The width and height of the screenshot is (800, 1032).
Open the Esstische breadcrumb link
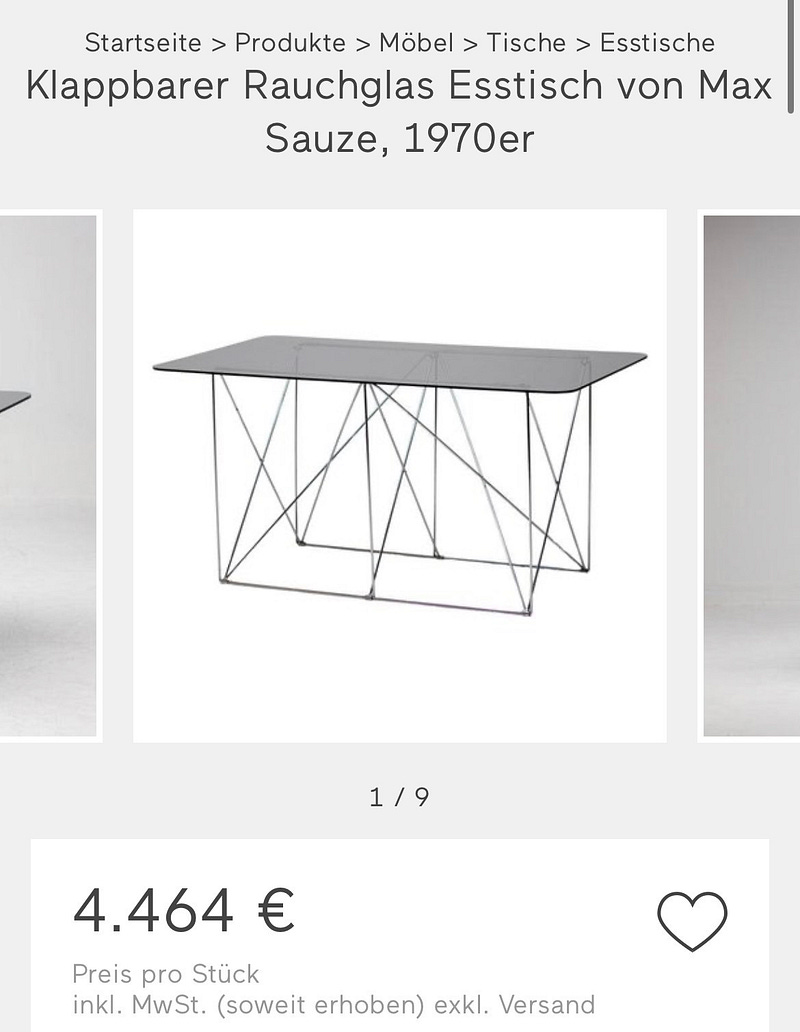coord(657,43)
